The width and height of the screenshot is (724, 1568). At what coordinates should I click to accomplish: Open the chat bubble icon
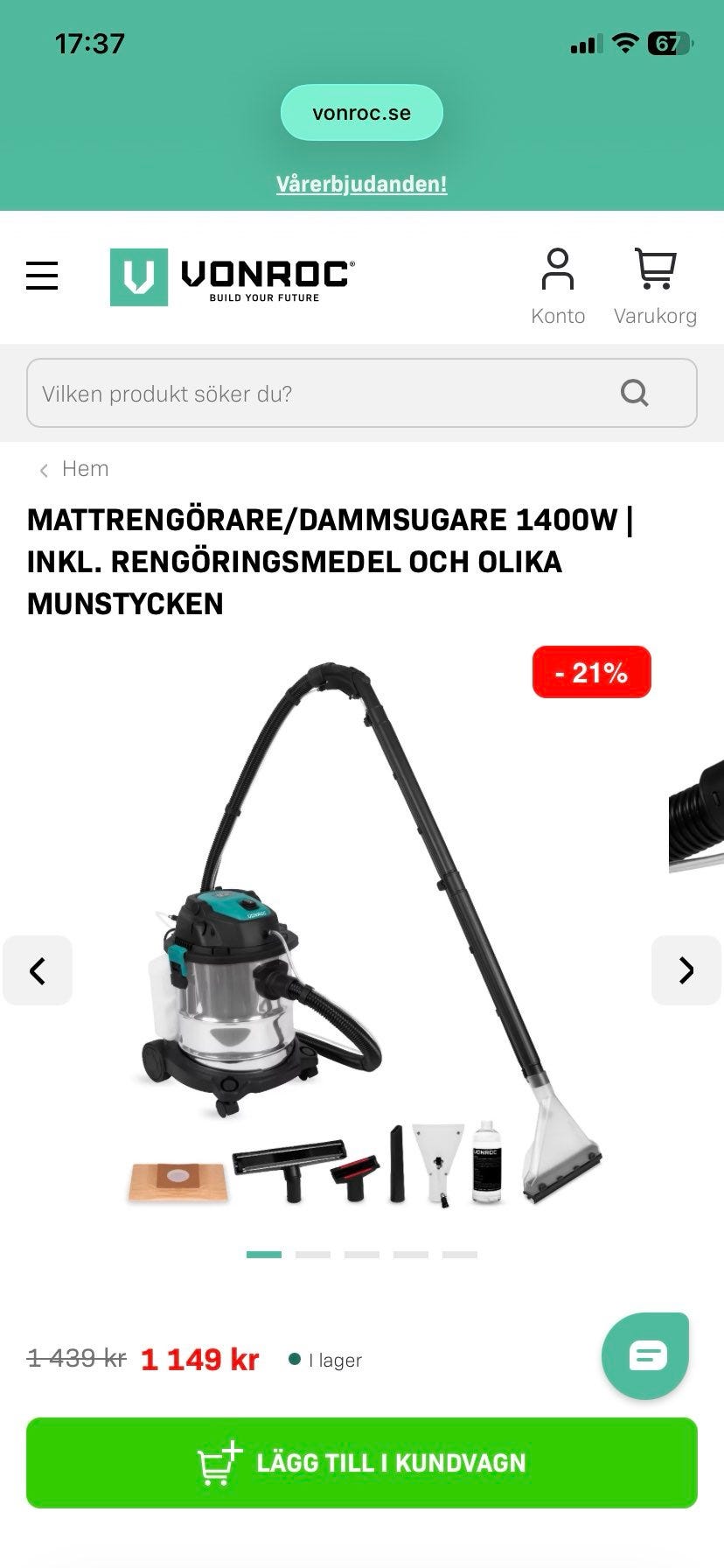point(644,1354)
